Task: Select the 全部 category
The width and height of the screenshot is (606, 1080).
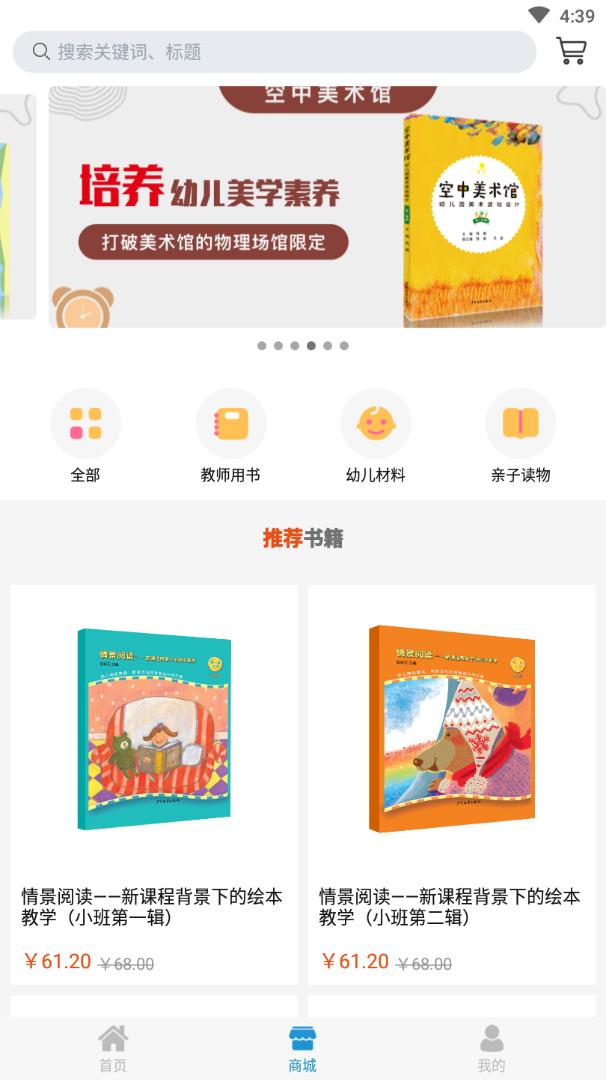Action: click(85, 435)
